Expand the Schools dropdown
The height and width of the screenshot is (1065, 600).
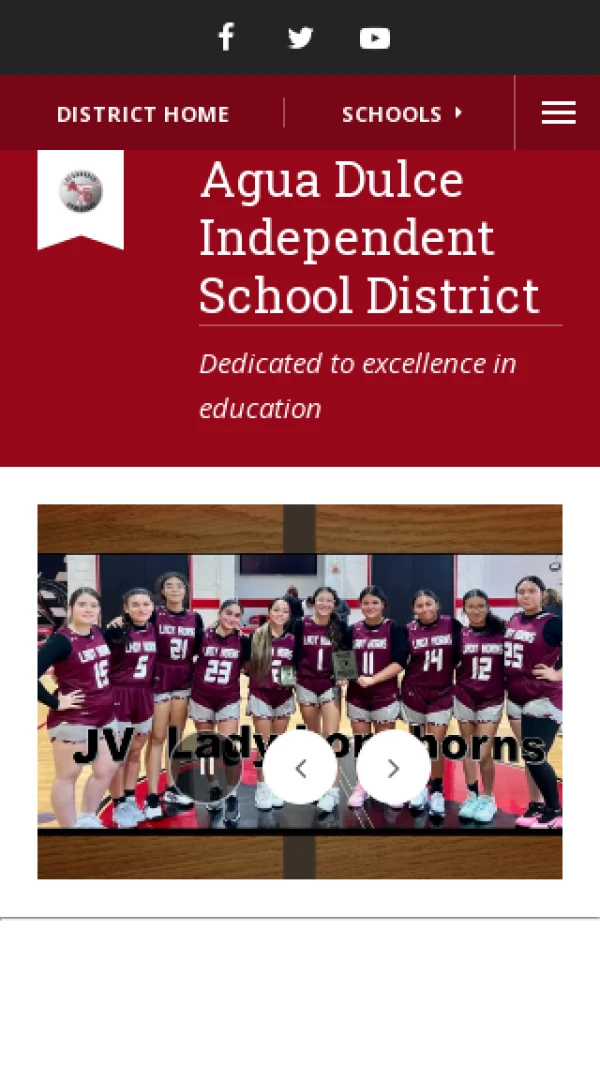pos(402,114)
